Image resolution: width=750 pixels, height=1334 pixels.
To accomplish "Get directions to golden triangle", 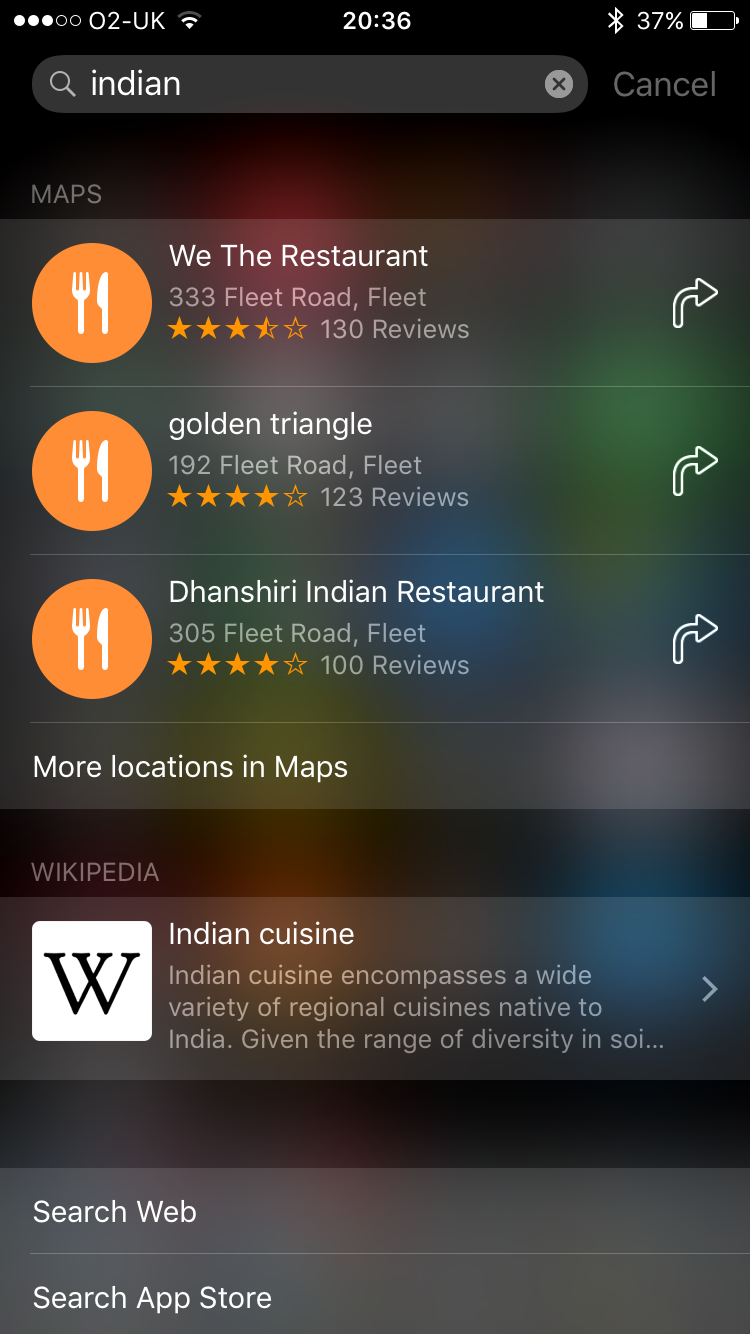I will (x=695, y=471).
